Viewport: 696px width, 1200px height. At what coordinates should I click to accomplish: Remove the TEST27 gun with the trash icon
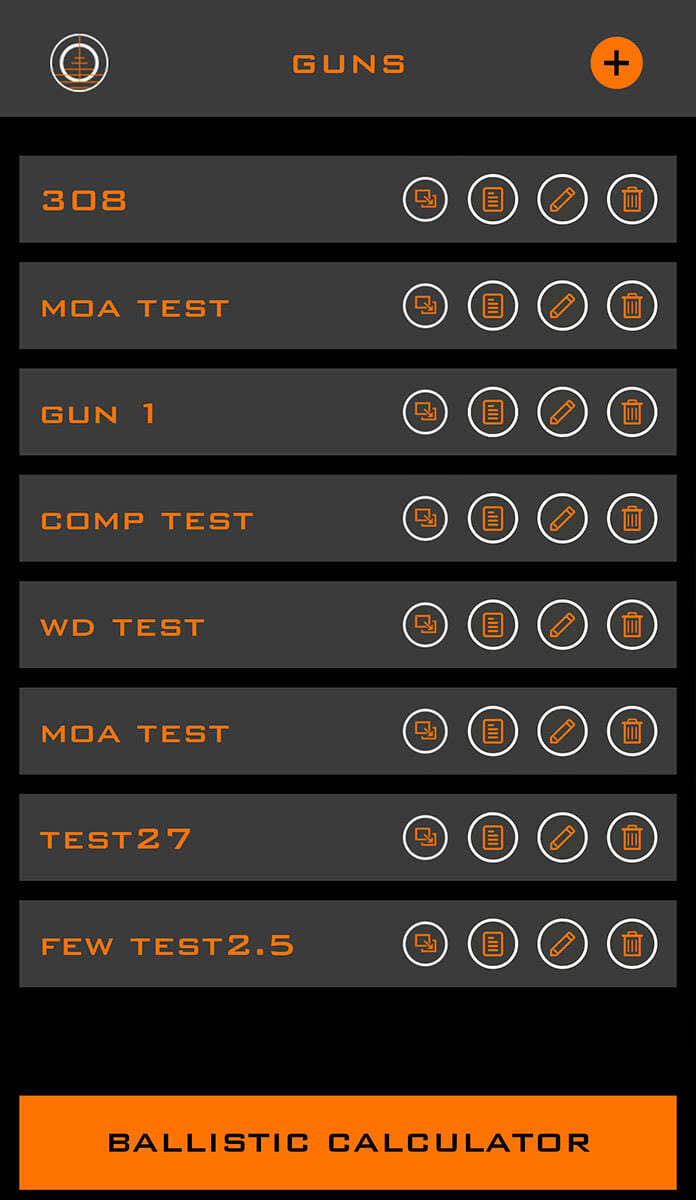[x=632, y=838]
